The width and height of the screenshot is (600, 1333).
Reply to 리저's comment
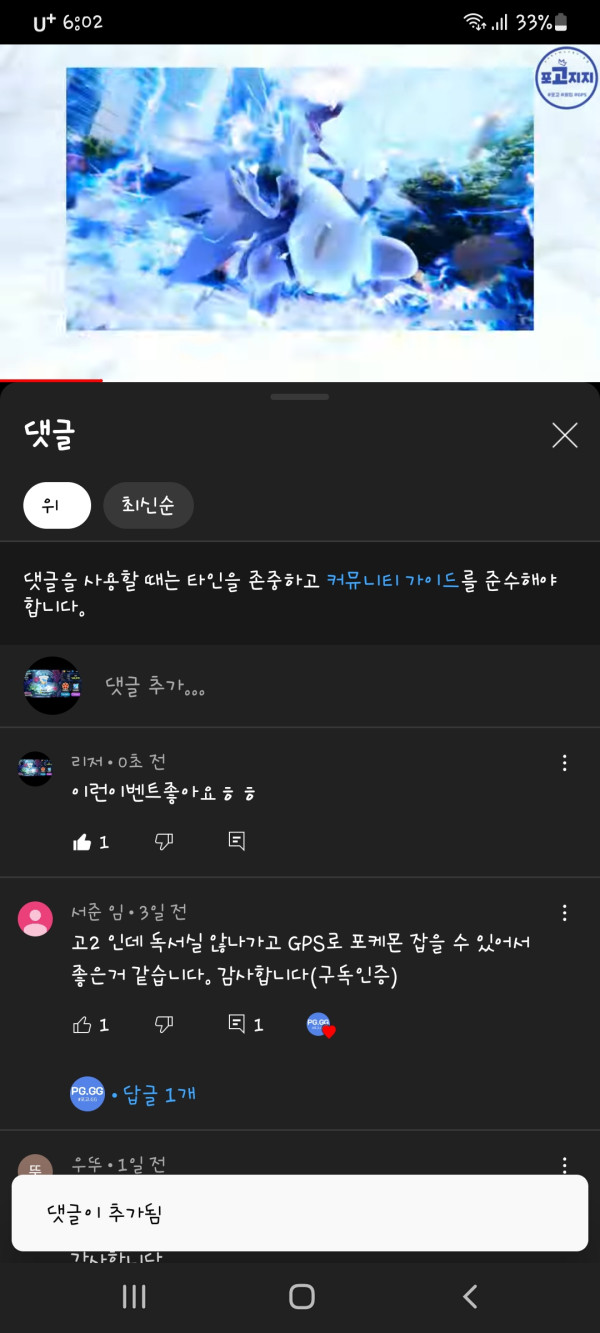click(x=237, y=842)
